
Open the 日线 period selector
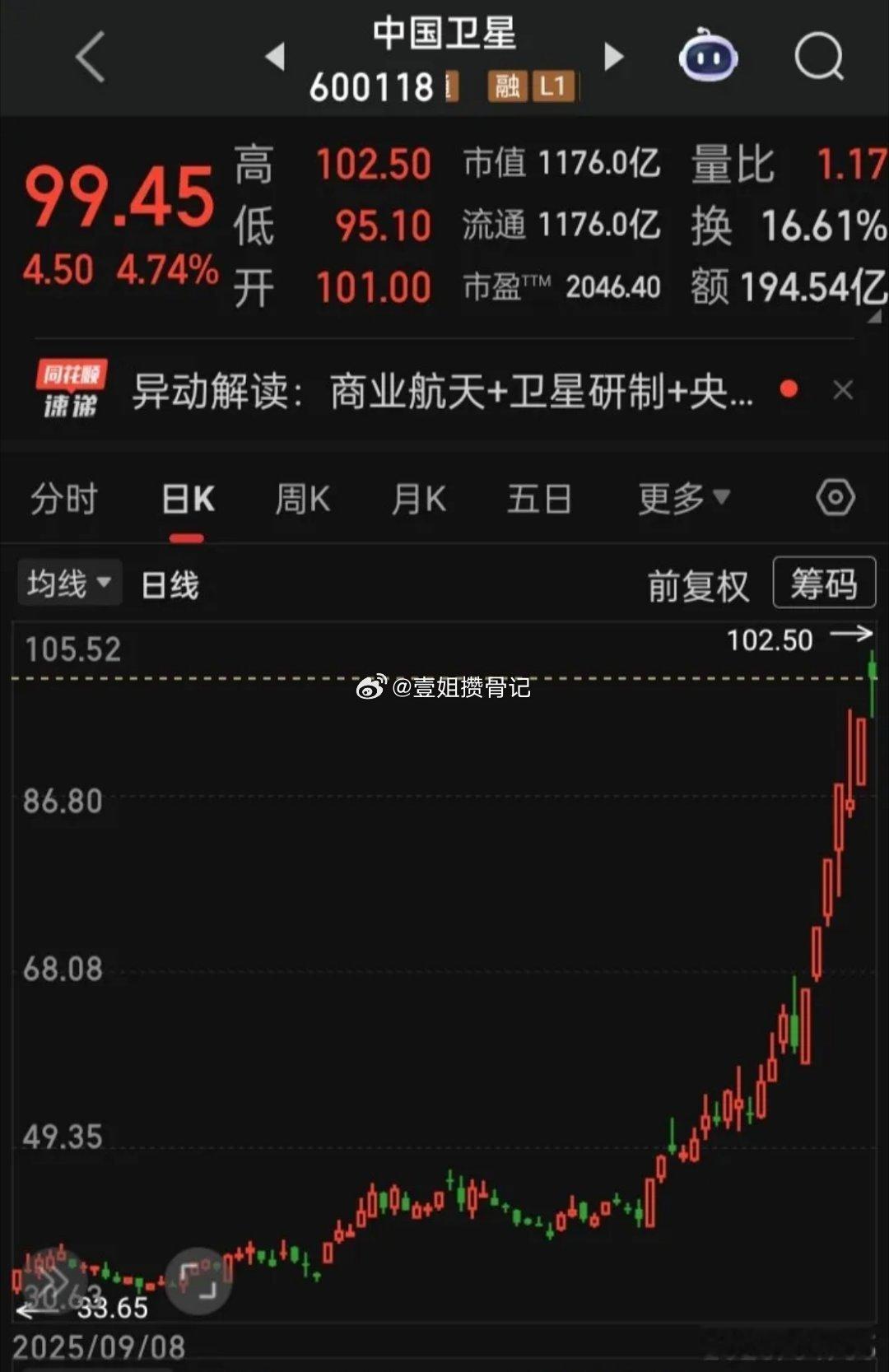pos(170,584)
